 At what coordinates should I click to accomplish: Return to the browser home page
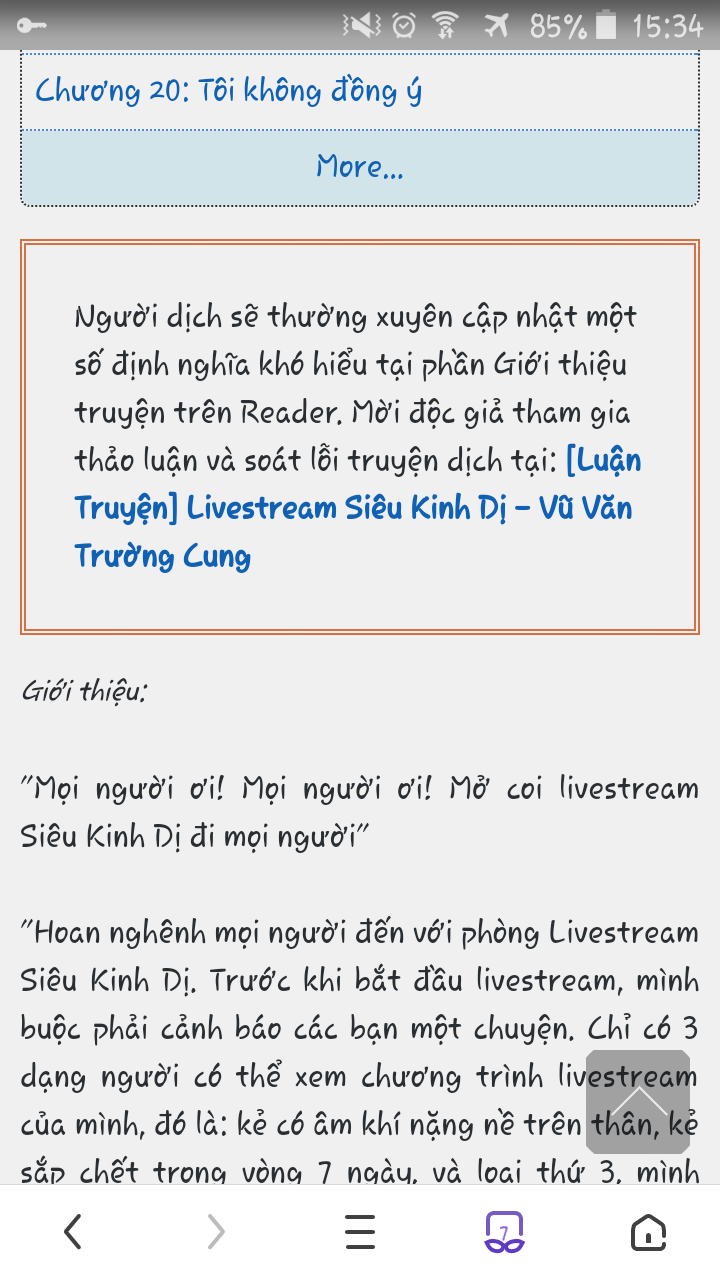click(x=648, y=1231)
